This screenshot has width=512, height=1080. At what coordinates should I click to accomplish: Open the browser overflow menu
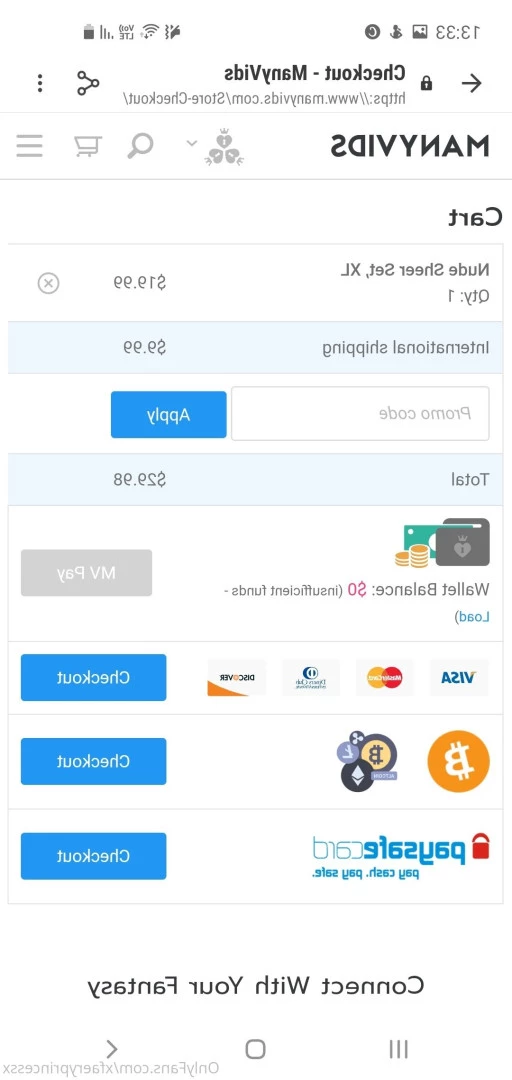click(x=40, y=83)
